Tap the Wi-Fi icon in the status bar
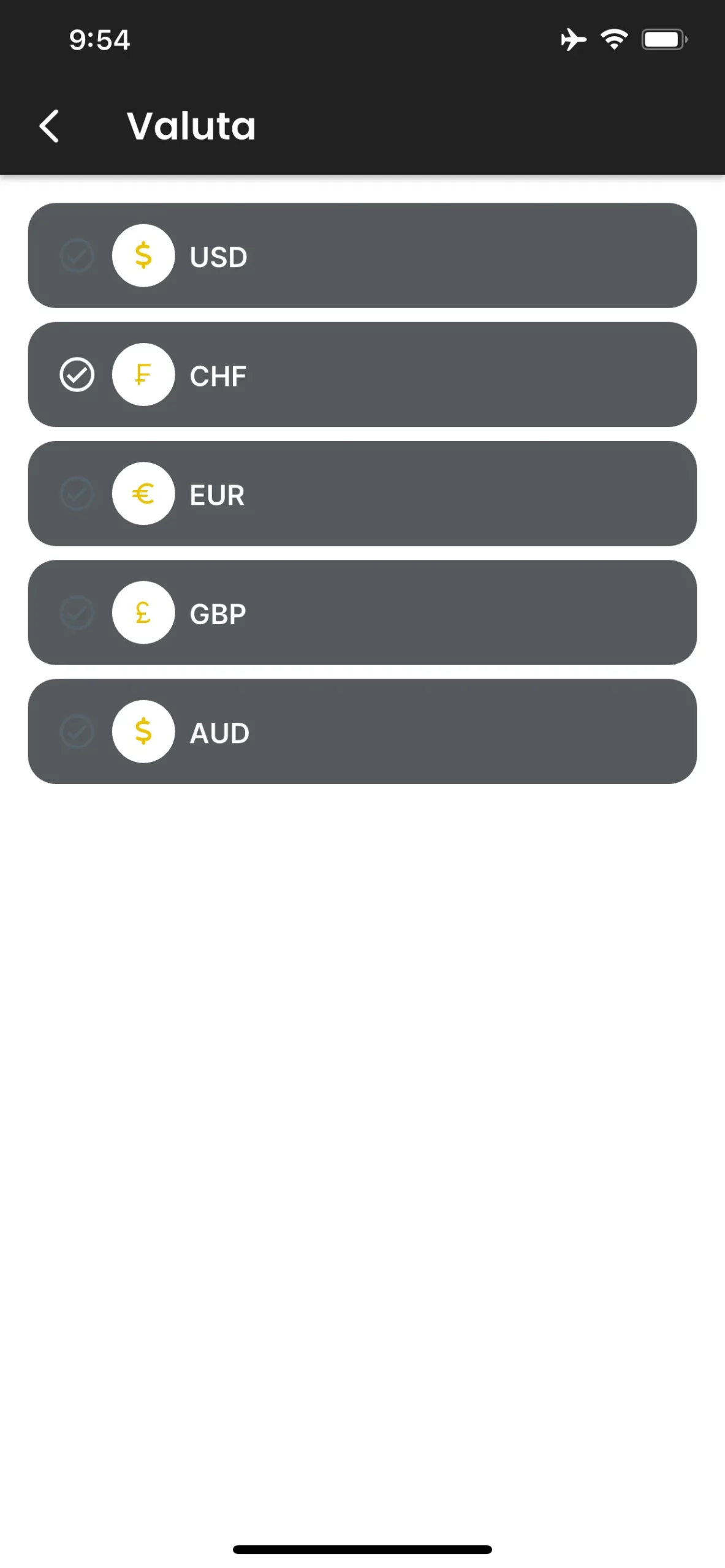 point(613,39)
